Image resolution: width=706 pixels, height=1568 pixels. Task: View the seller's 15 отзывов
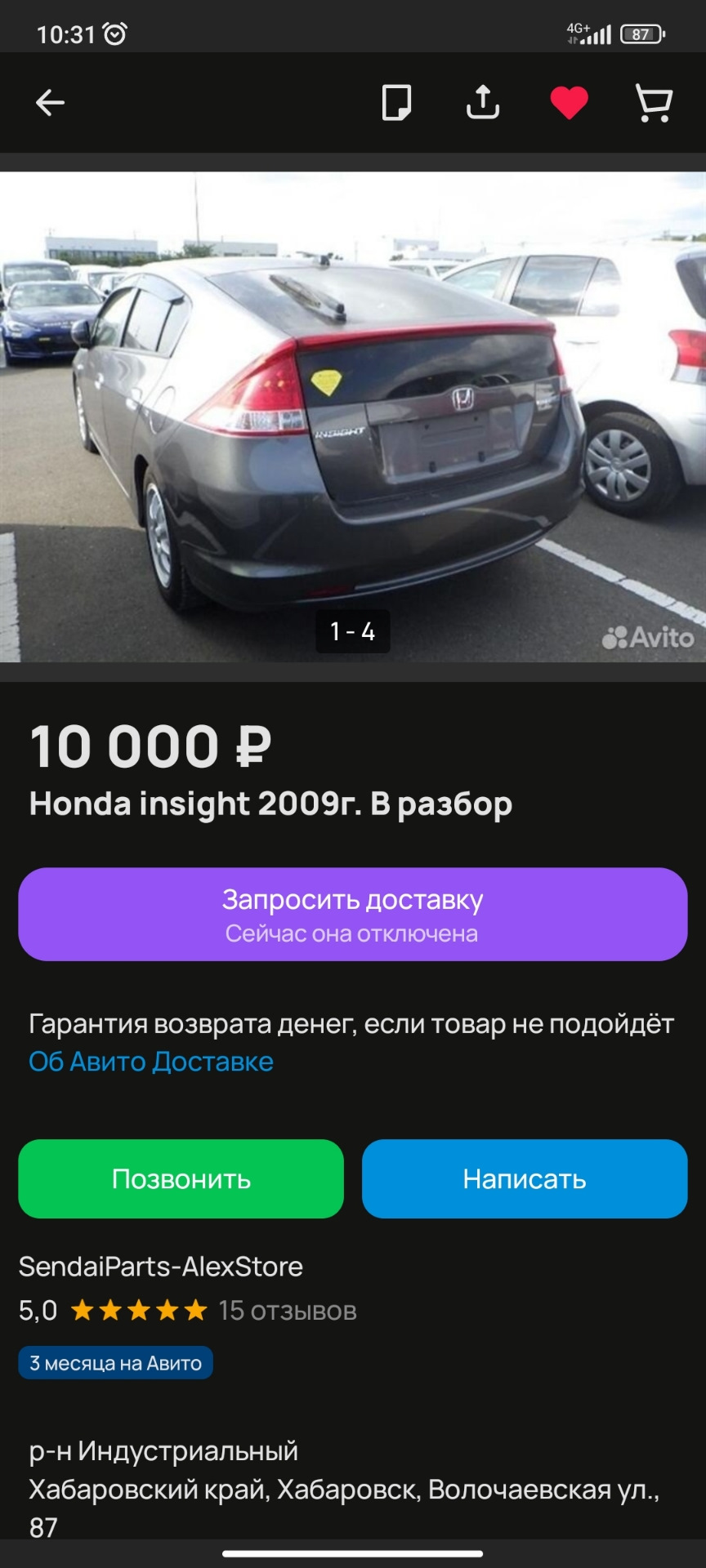pyautogui.click(x=288, y=1311)
